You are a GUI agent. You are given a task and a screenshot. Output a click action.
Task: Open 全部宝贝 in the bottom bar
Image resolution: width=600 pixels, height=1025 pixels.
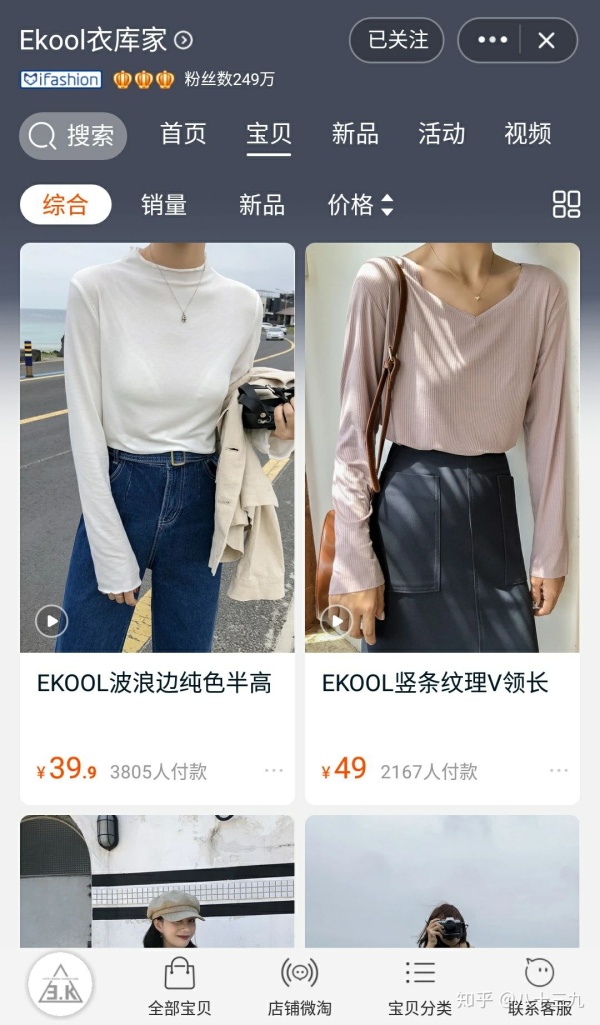pyautogui.click(x=180, y=986)
